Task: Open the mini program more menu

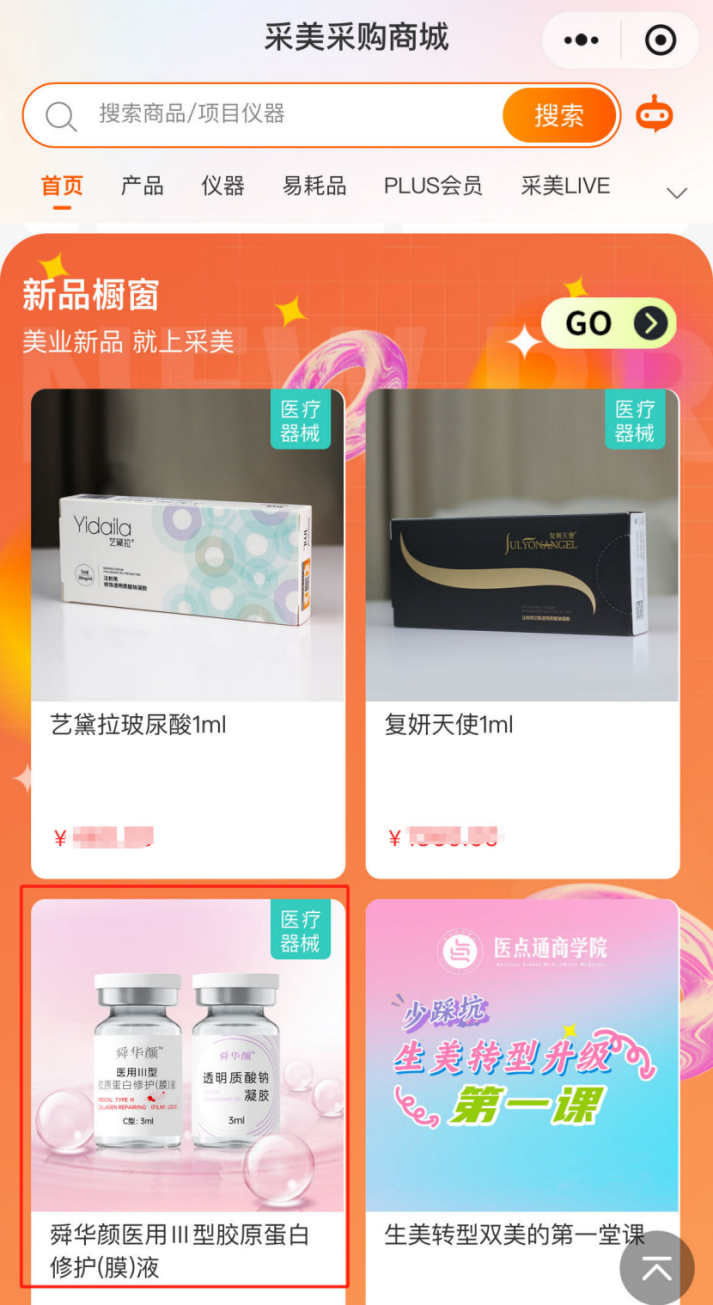Action: (582, 41)
